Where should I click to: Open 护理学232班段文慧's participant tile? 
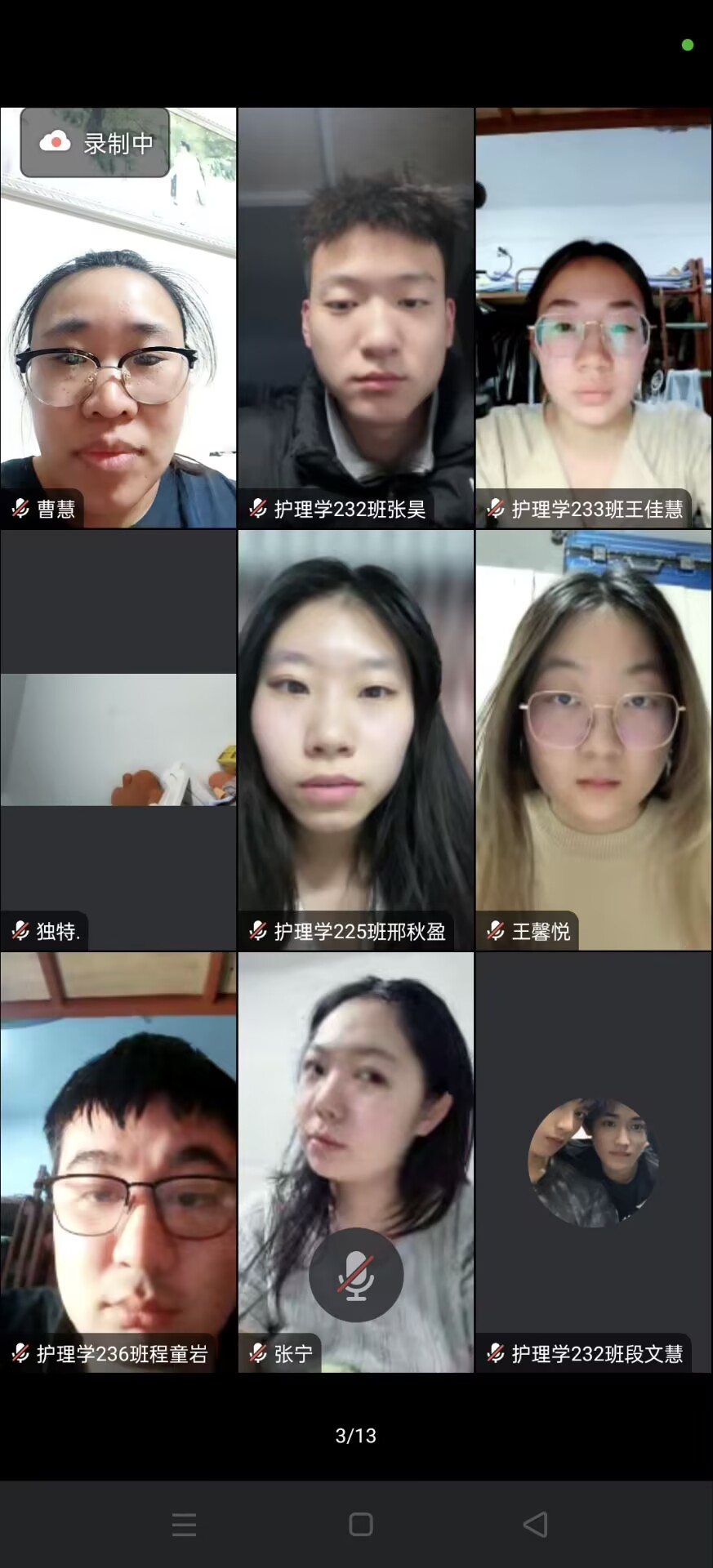594,1161
